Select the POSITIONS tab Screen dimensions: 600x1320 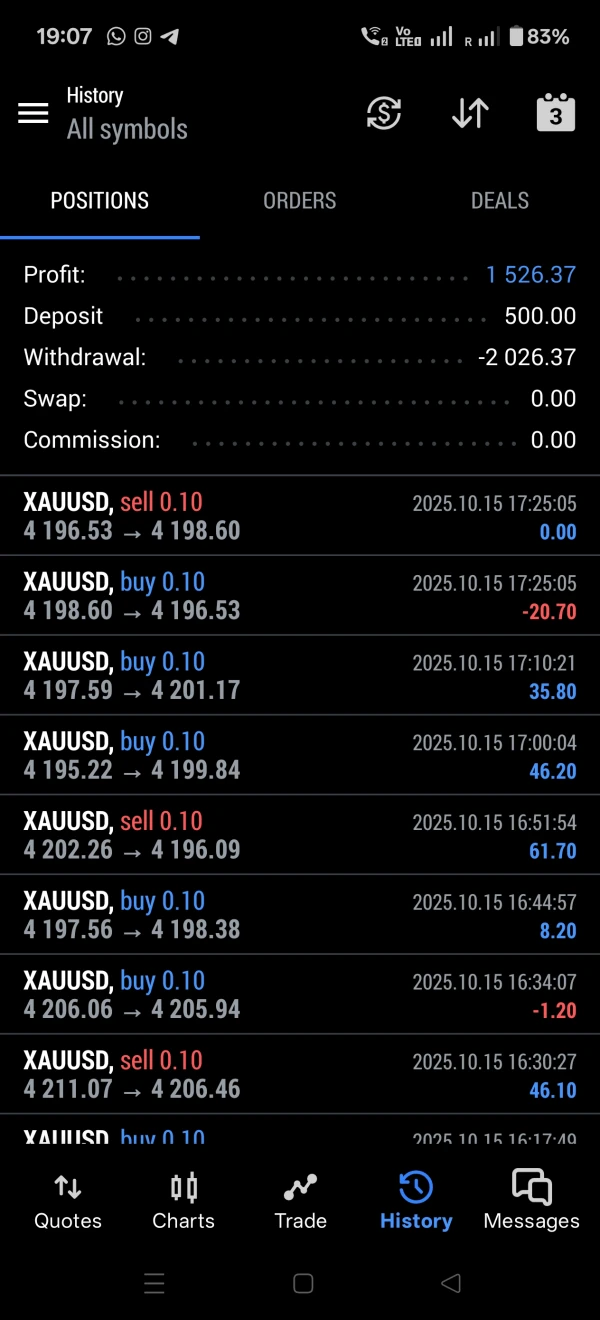click(100, 201)
